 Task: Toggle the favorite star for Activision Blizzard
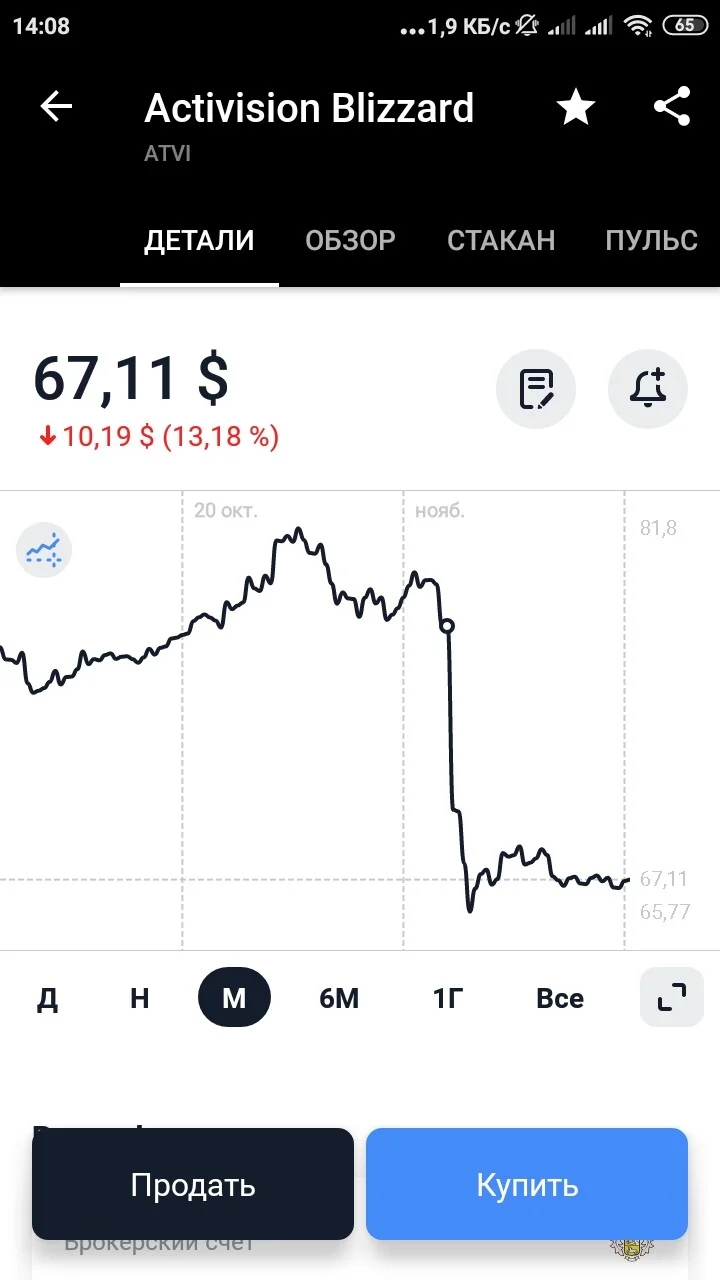tap(576, 107)
